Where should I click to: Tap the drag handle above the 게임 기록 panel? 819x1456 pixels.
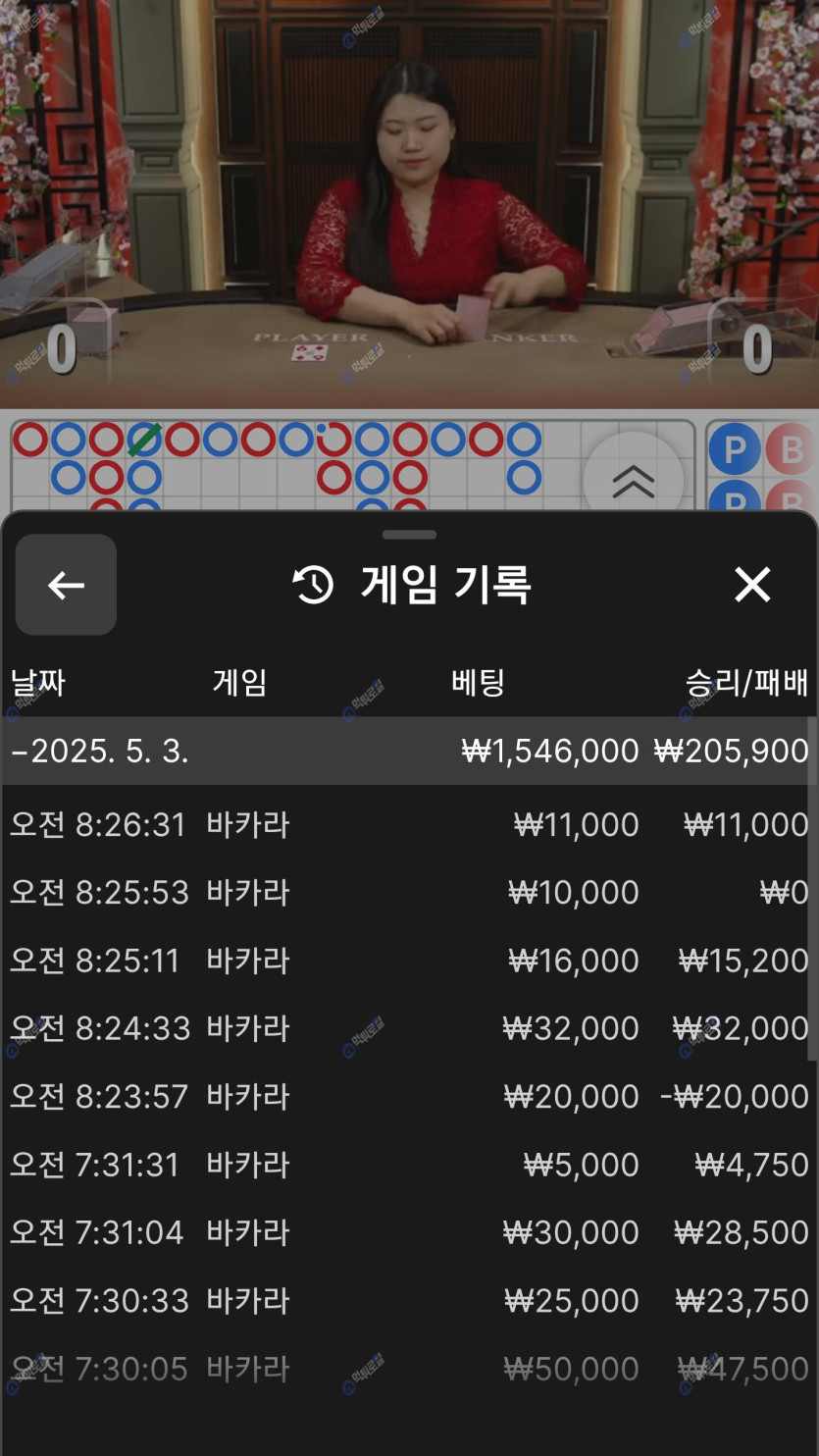point(409,535)
